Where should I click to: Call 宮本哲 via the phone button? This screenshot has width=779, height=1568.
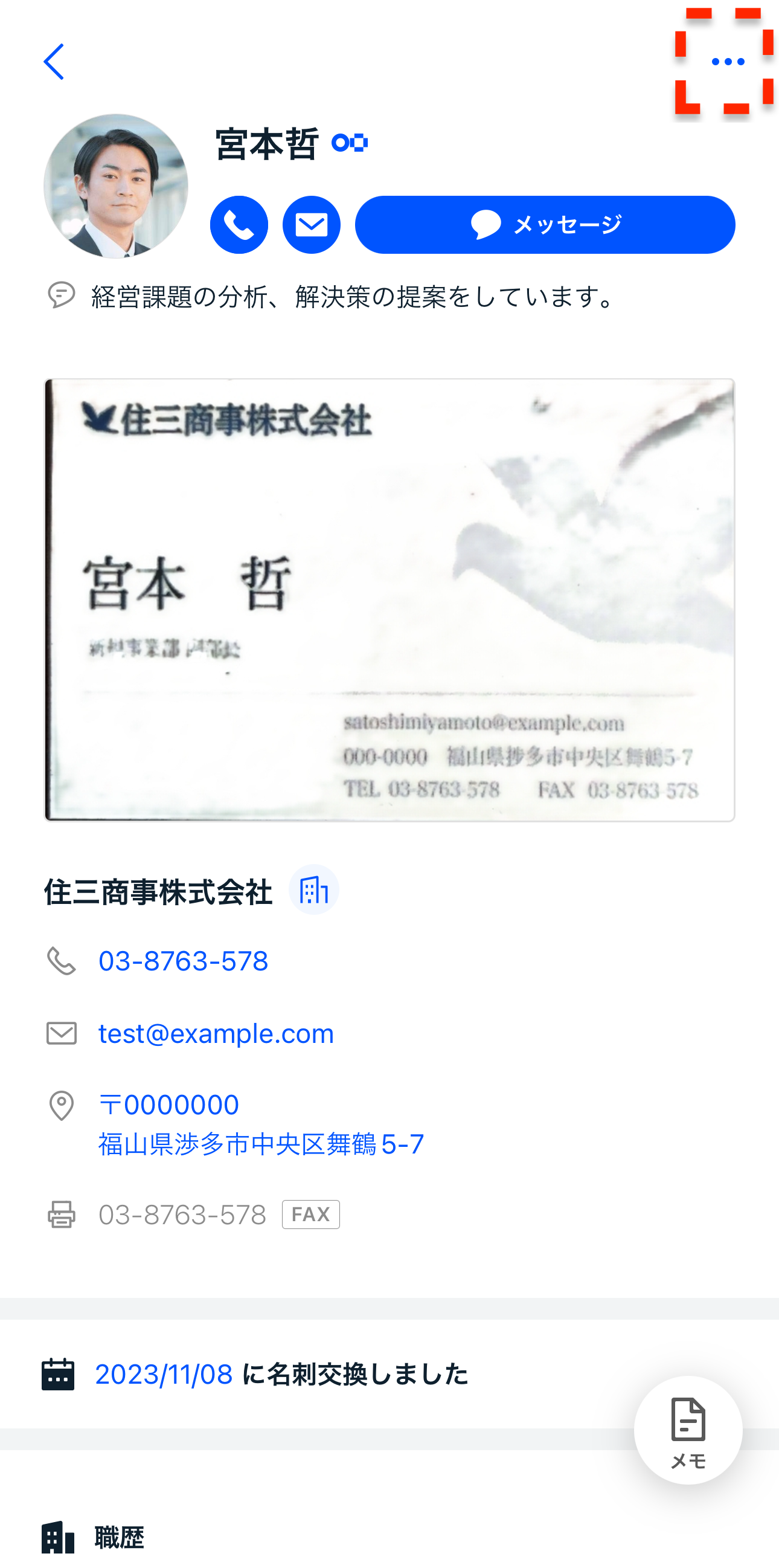point(239,225)
